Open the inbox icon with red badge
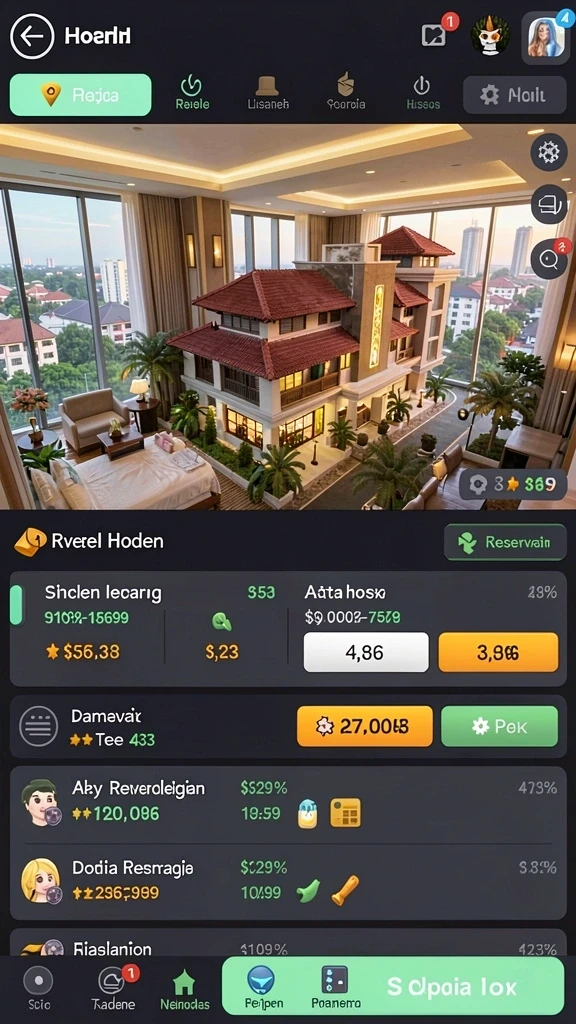Image resolution: width=576 pixels, height=1024 pixels. pyautogui.click(x=435, y=34)
